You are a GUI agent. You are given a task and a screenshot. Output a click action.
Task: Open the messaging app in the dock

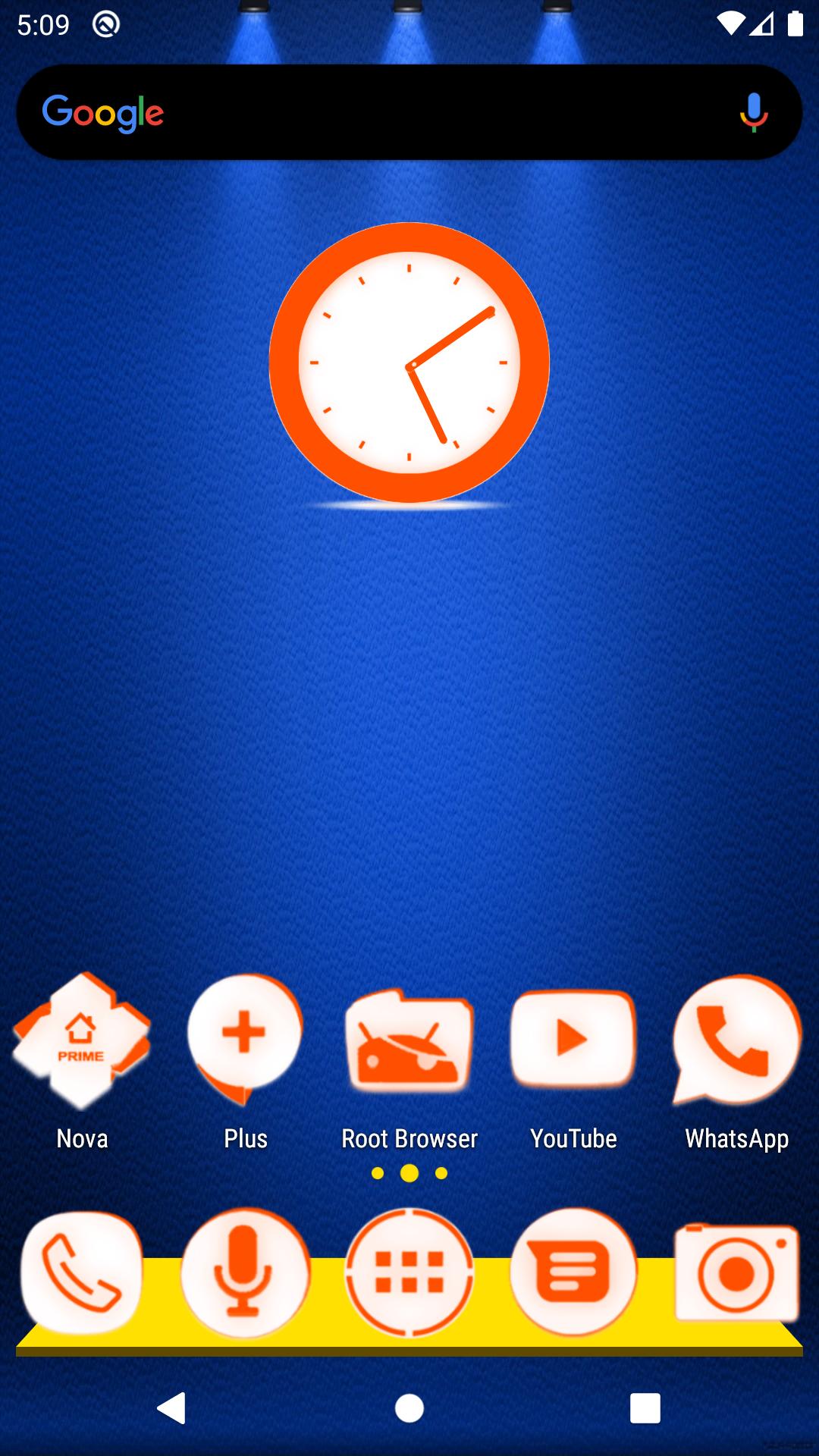click(573, 1272)
